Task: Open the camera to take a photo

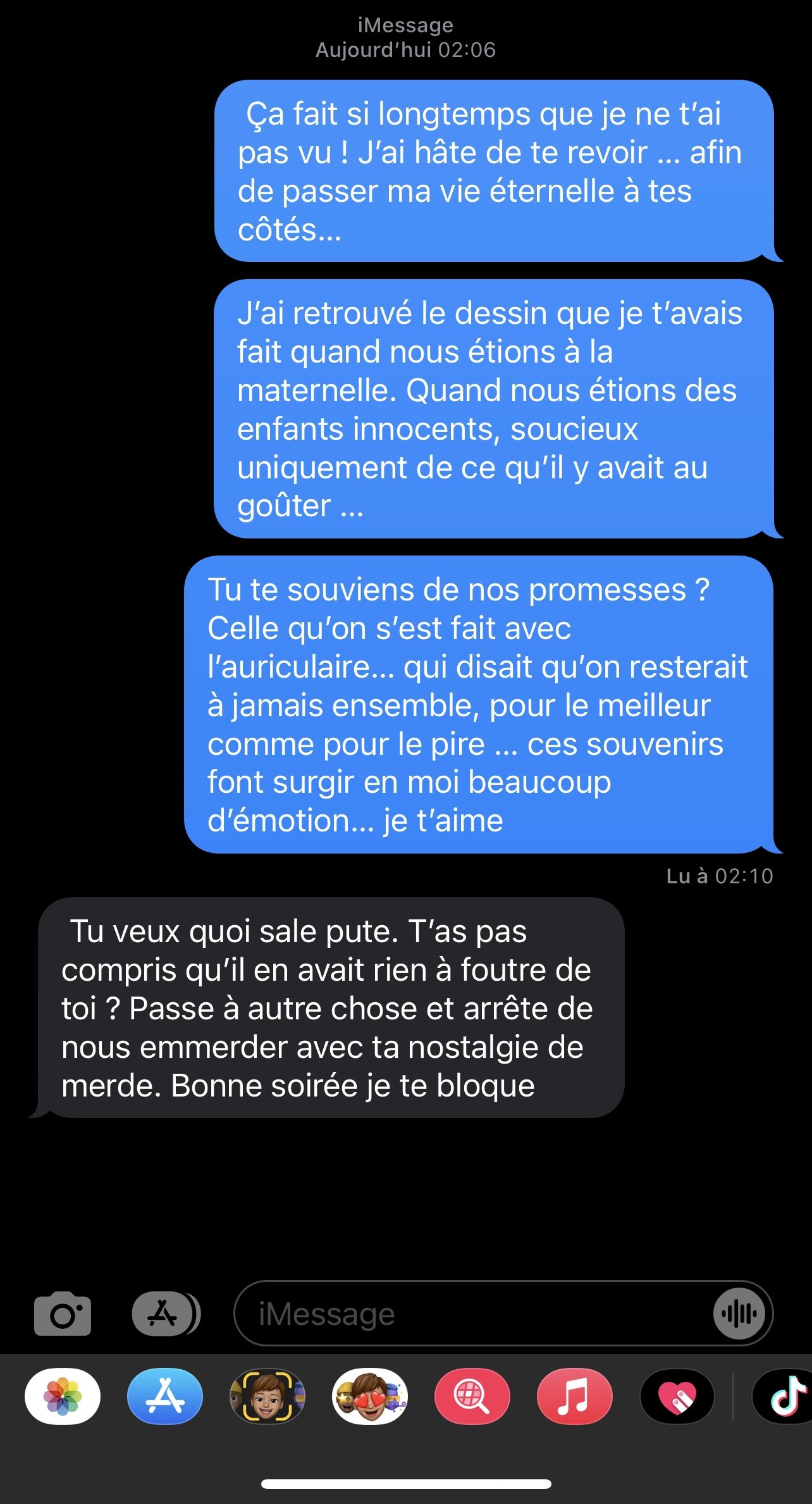Action: click(x=63, y=1314)
